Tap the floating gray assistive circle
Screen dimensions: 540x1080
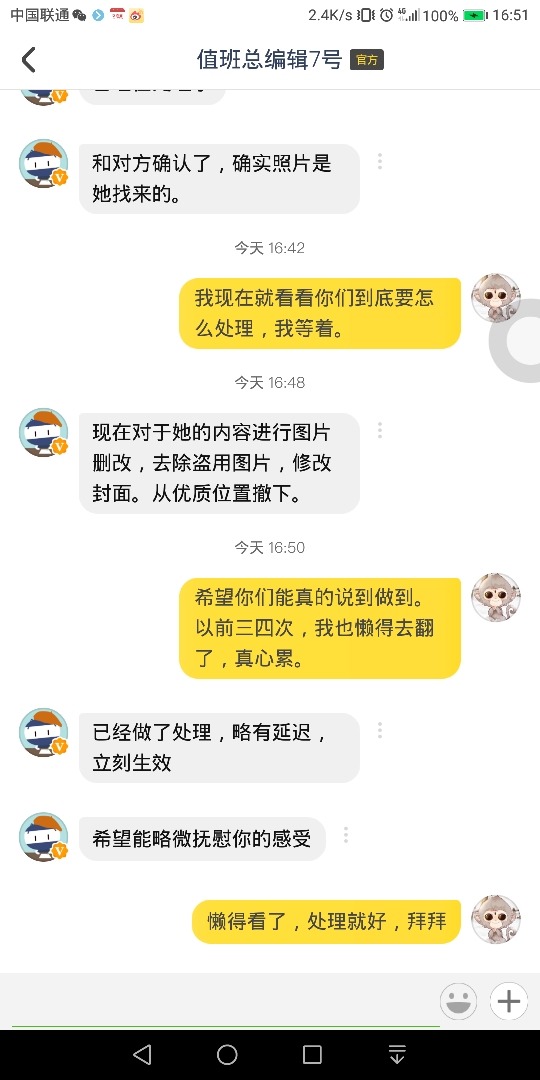518,340
